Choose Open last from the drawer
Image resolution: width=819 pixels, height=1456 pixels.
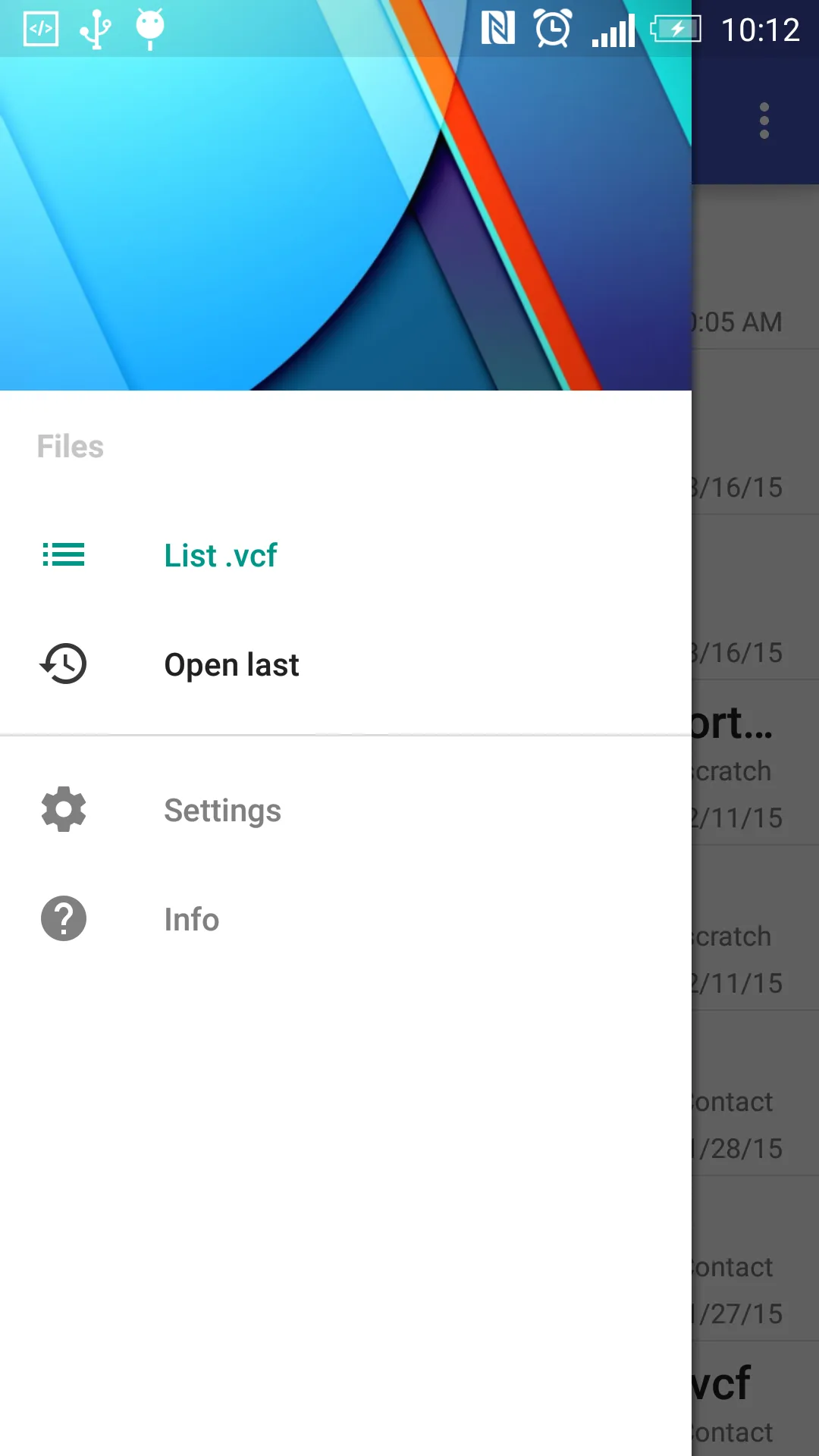[x=232, y=664]
